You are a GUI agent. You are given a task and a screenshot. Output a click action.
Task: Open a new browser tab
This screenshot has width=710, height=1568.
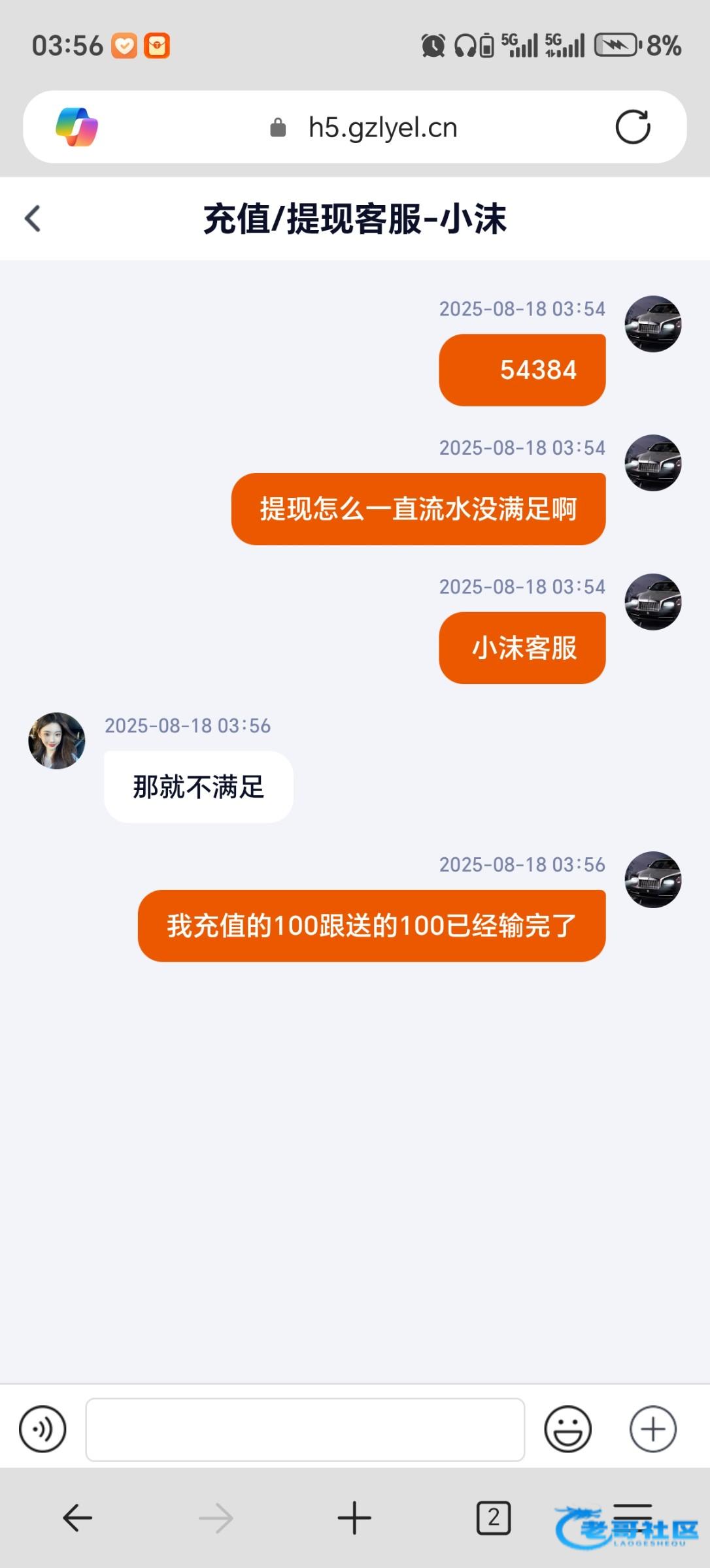[354, 1517]
